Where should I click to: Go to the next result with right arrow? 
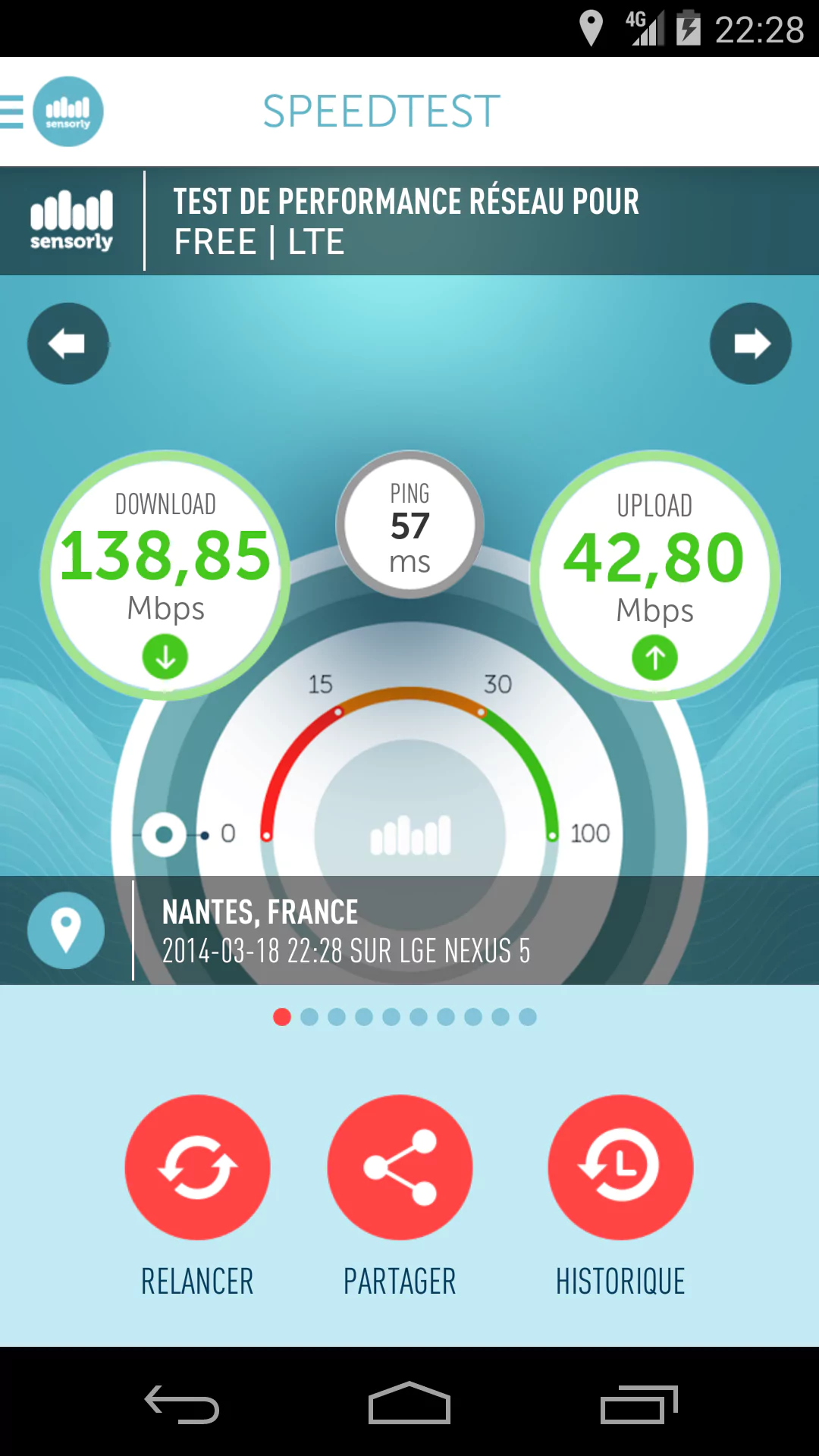tap(751, 344)
